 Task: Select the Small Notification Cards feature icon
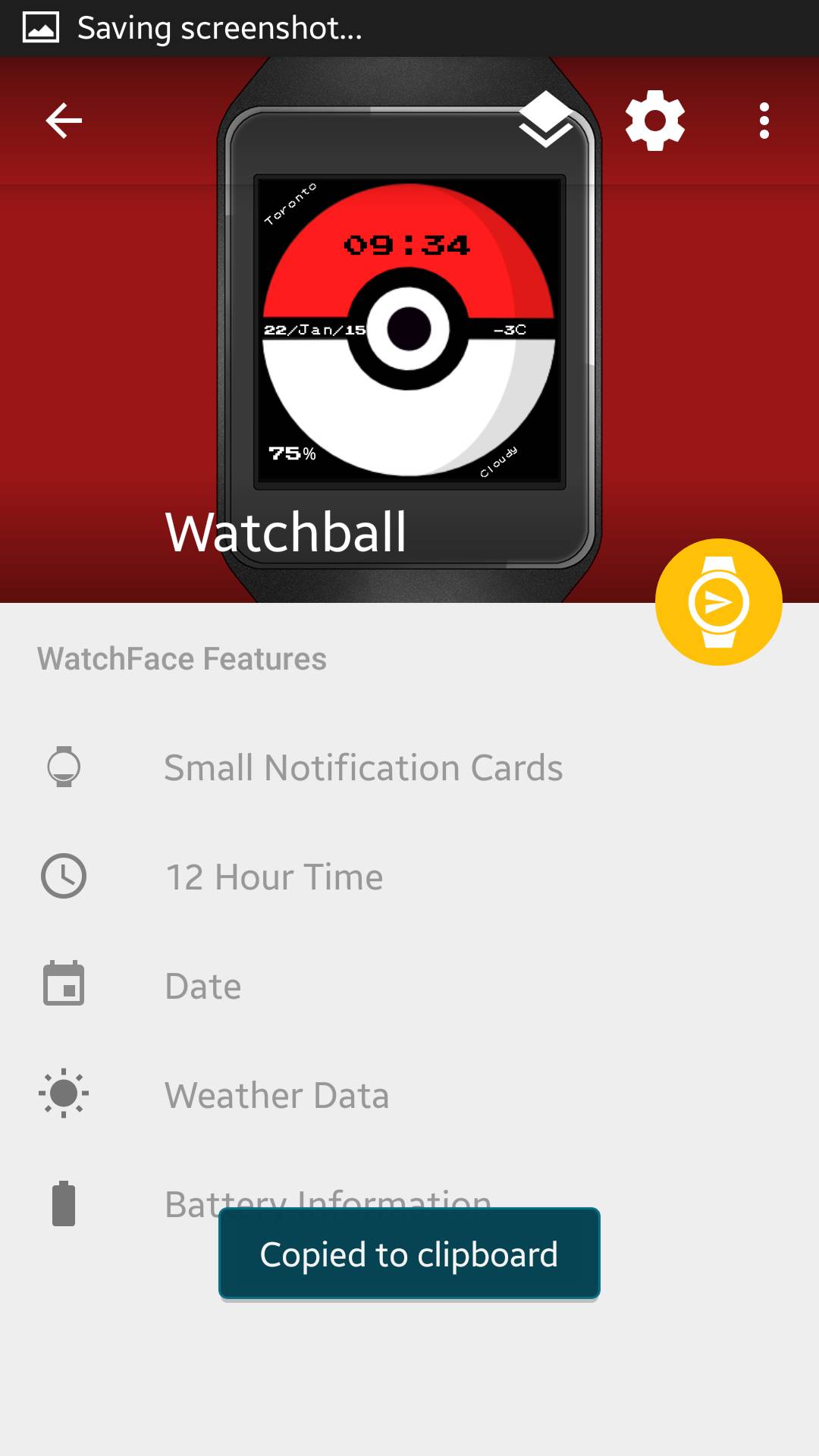(64, 767)
